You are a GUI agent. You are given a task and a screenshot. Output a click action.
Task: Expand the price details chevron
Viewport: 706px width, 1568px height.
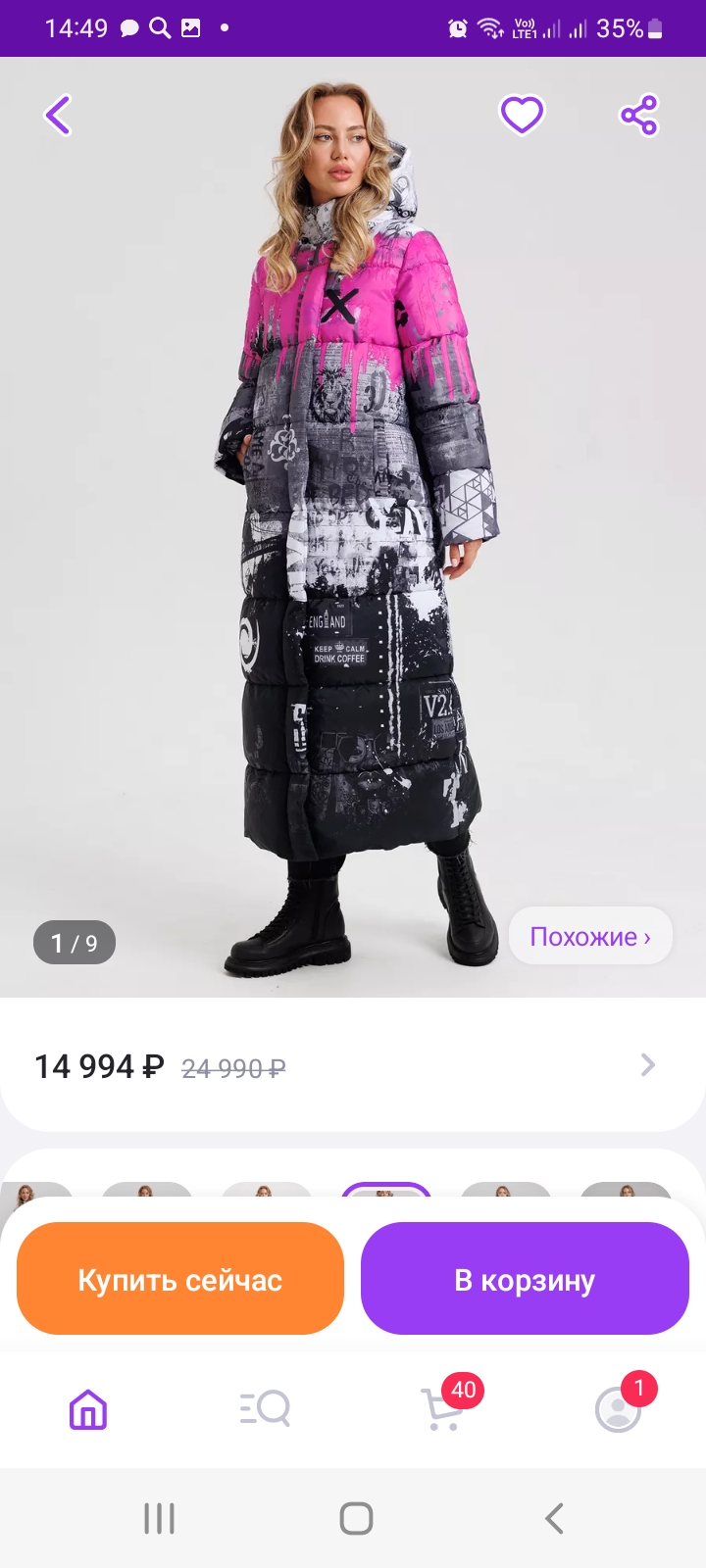coord(648,1065)
